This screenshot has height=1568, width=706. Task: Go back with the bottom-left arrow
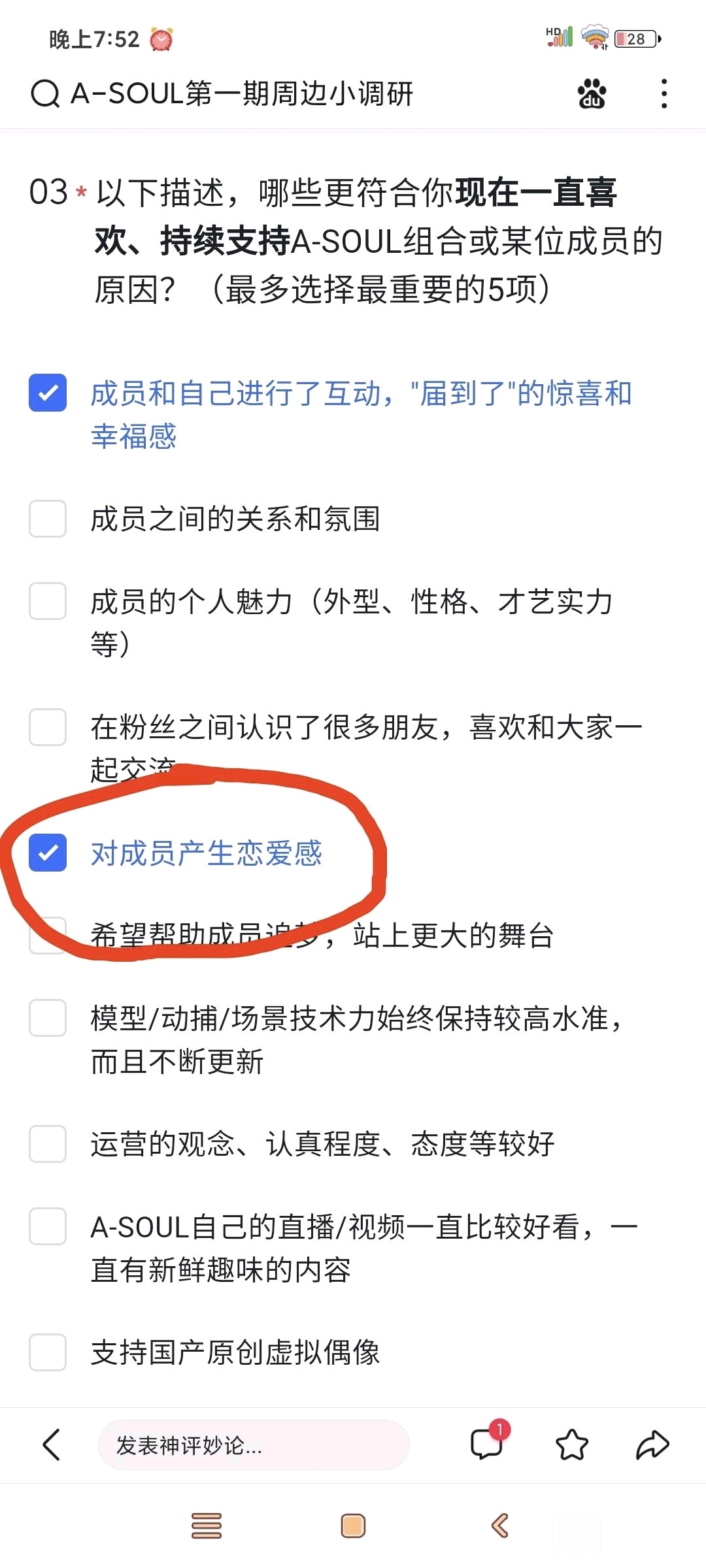(x=52, y=1445)
